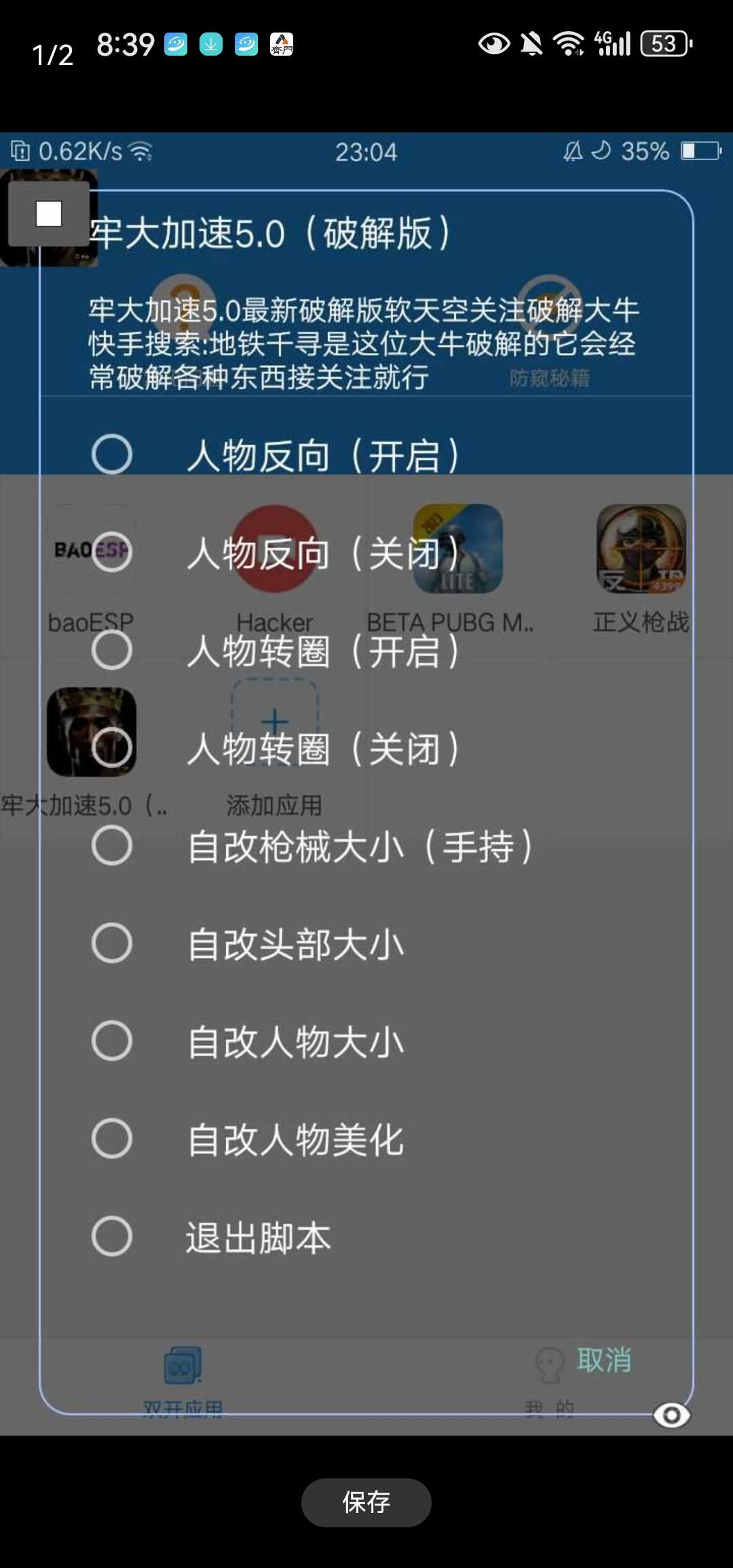Stop recording with the square button
The image size is (733, 1568).
point(49,214)
